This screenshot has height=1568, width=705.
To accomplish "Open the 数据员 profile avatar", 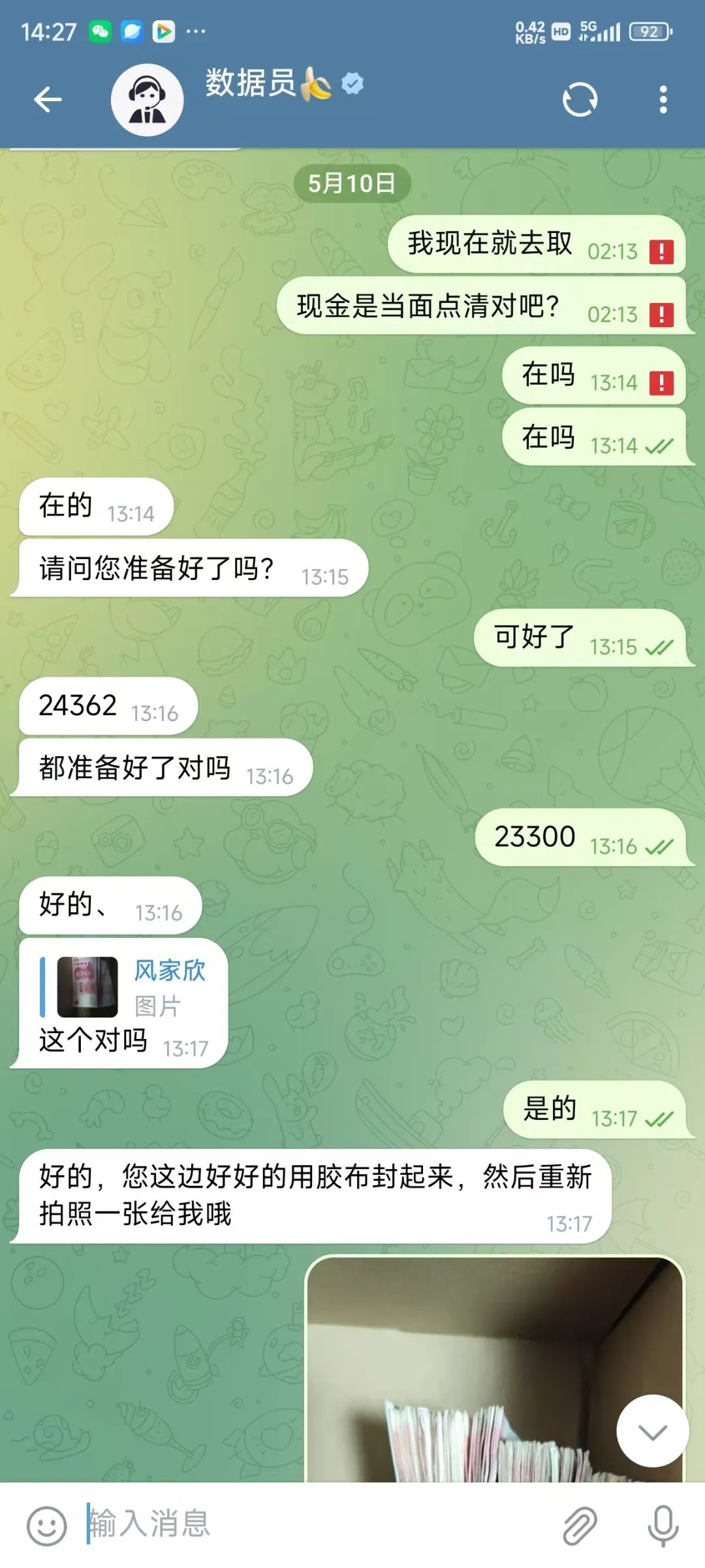I will [x=147, y=100].
